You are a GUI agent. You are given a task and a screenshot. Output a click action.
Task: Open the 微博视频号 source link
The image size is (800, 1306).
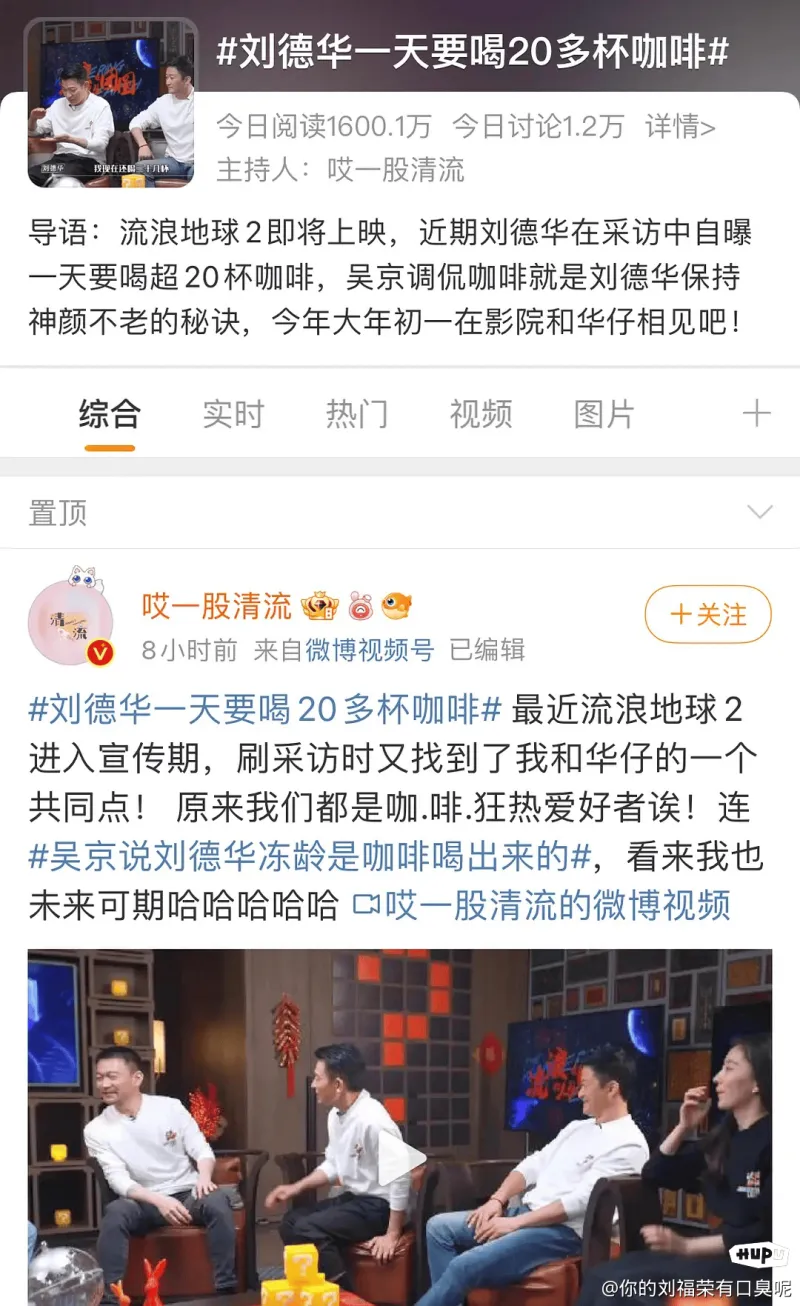pos(370,651)
